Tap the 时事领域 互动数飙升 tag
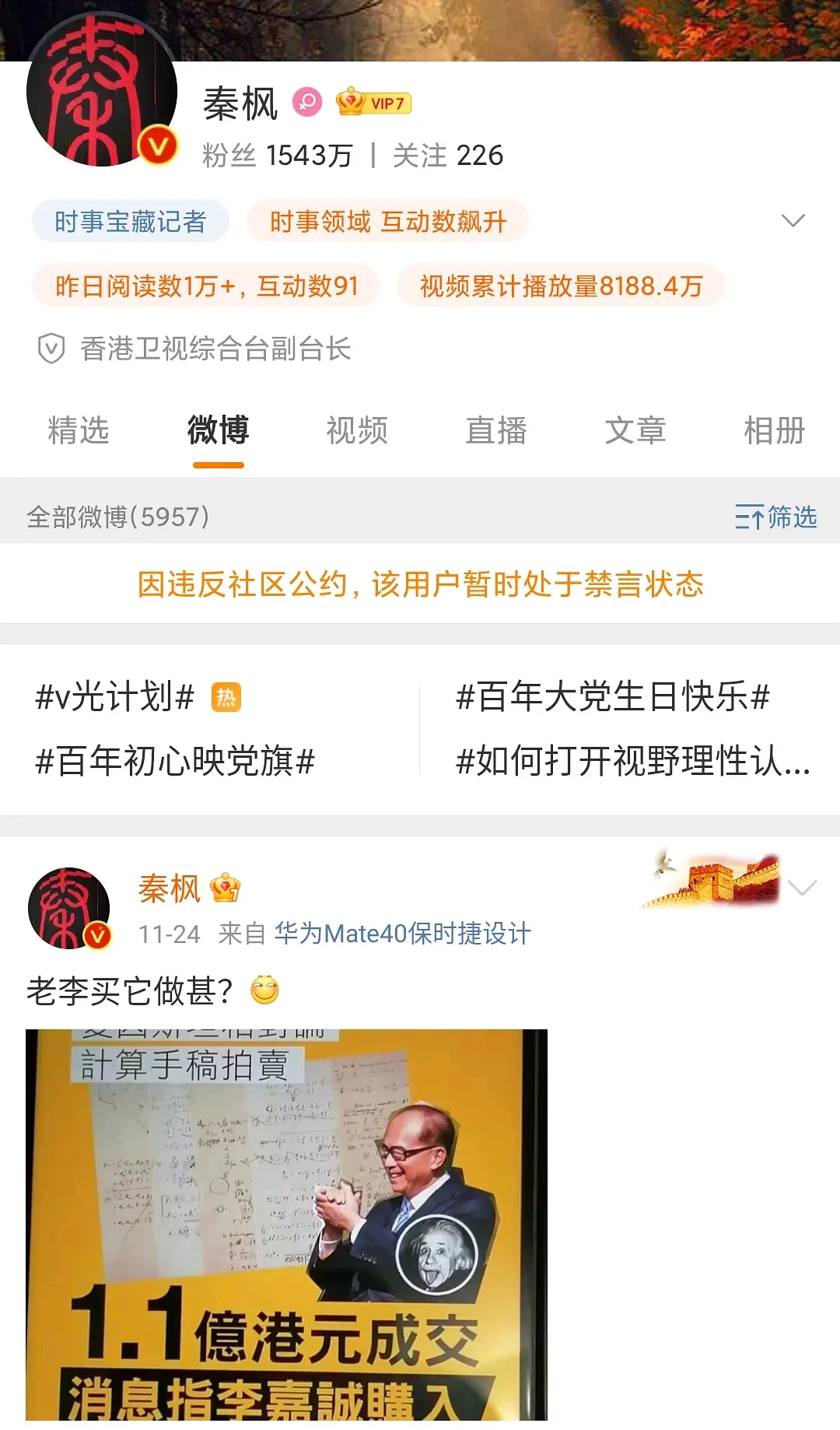 click(387, 222)
